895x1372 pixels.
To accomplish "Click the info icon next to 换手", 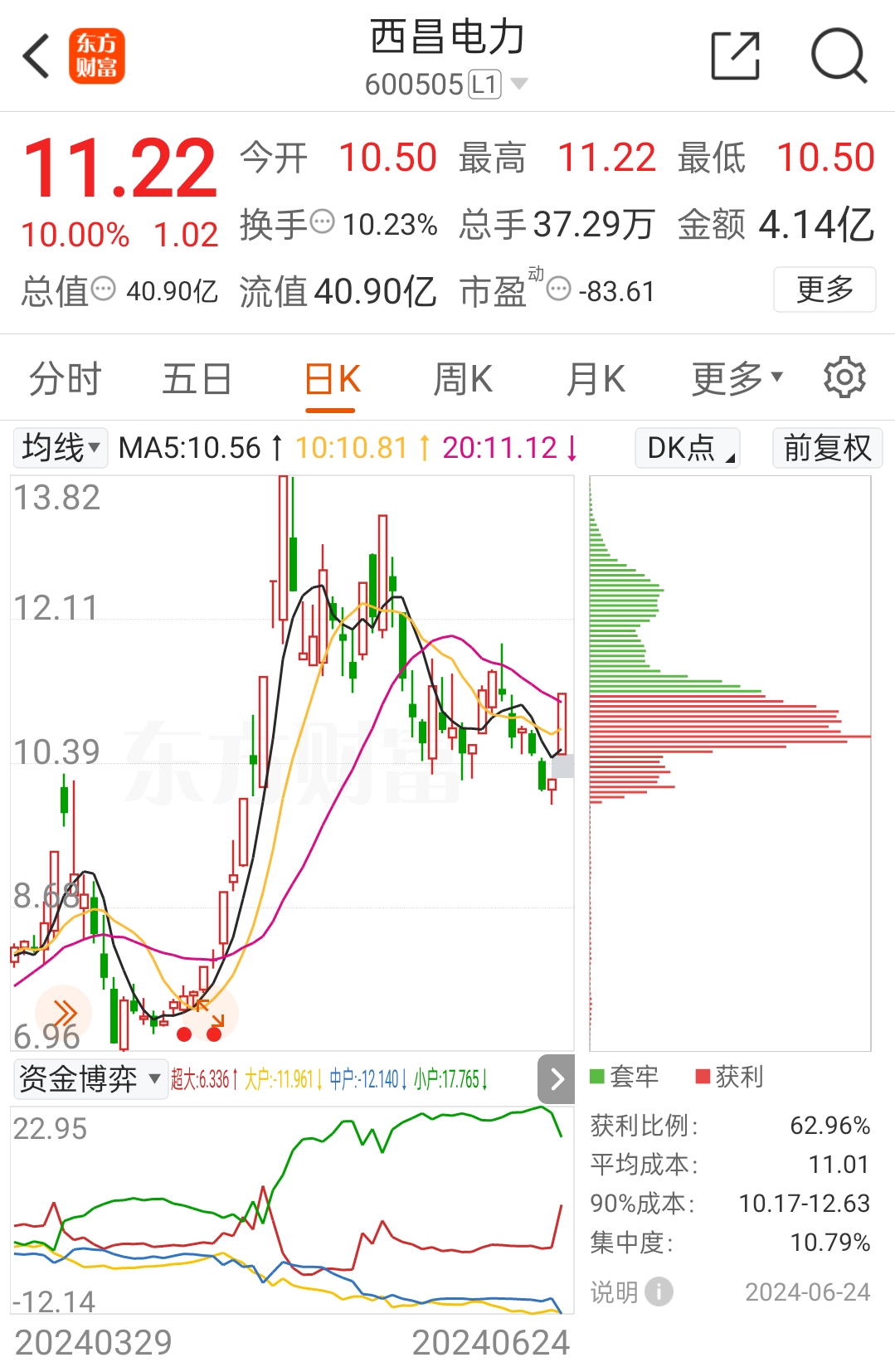I will point(323,220).
